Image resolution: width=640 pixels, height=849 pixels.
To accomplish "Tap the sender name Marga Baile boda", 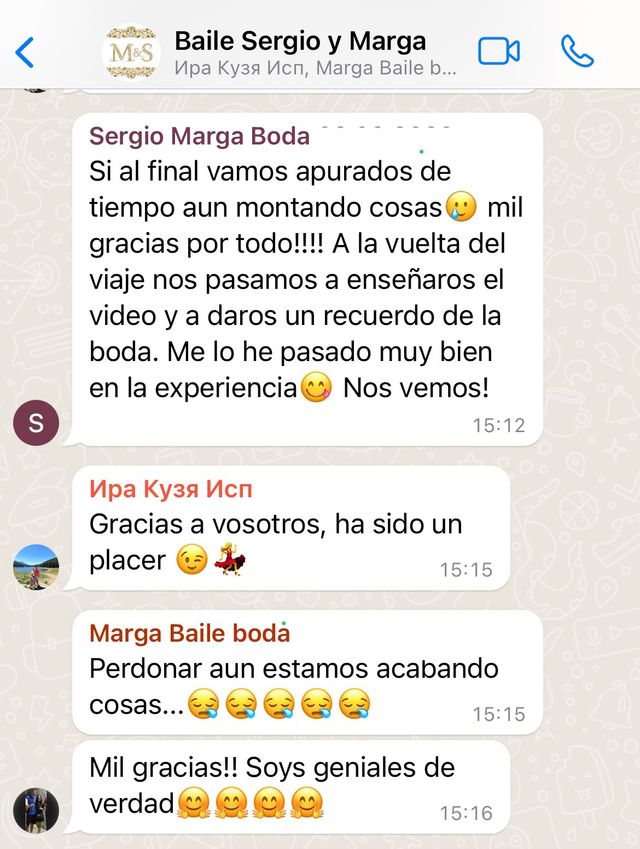I will 189,633.
